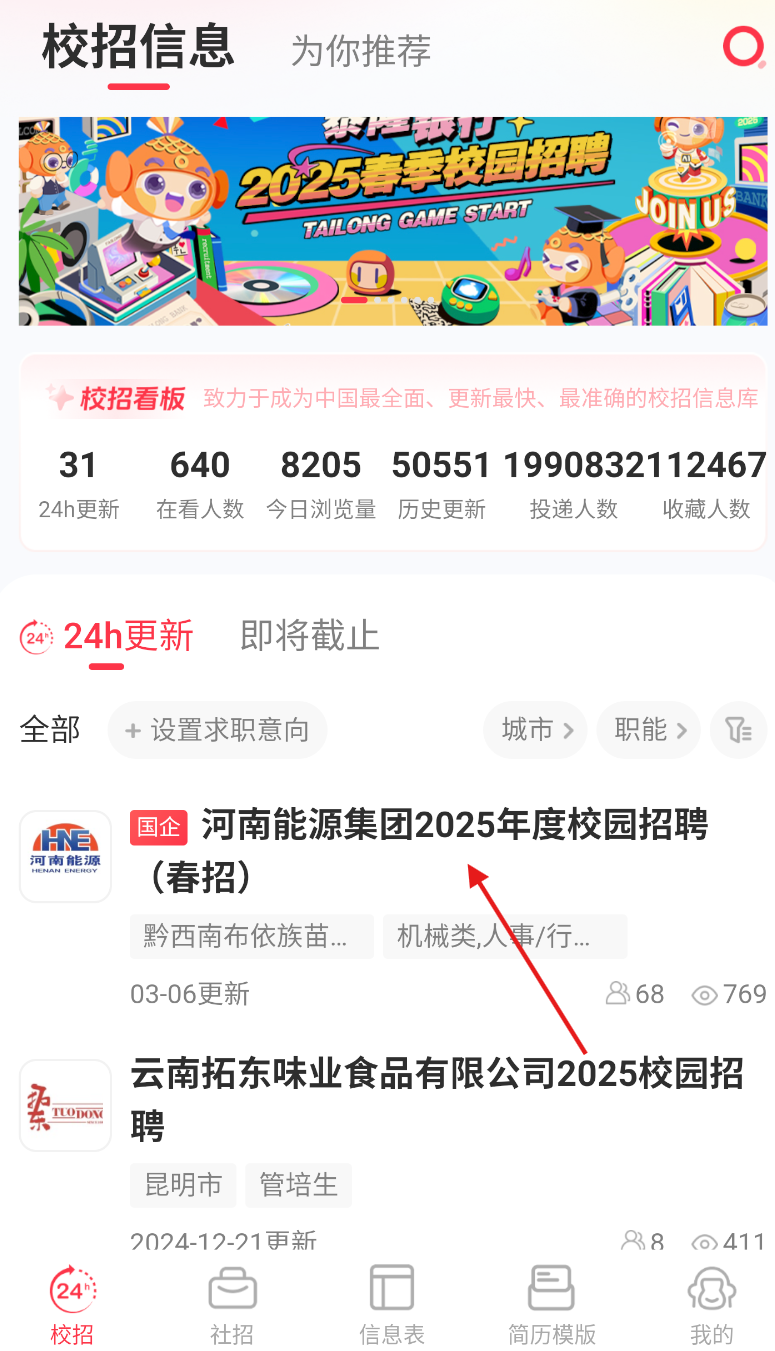Viewport: 775px width, 1351px height.
Task: Open the search icon at top right
Action: (743, 47)
